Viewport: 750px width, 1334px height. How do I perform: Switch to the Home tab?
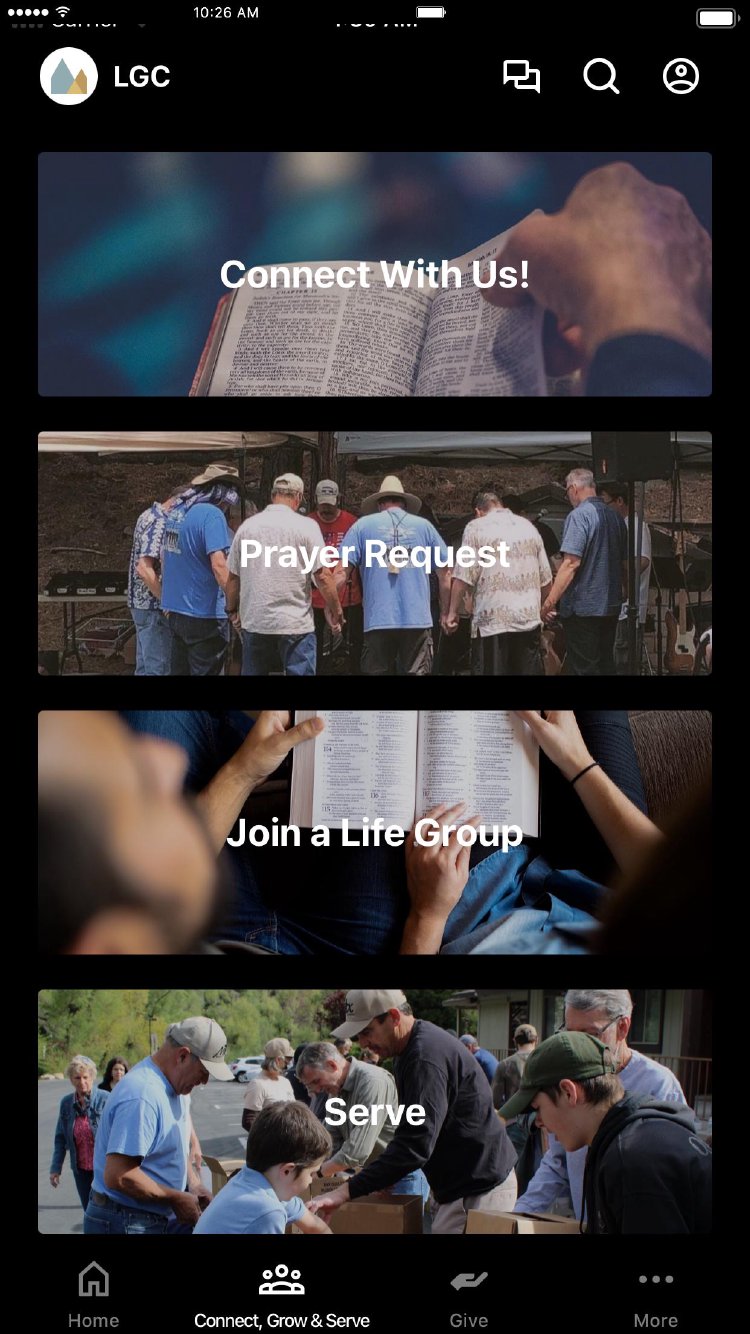point(93,1294)
